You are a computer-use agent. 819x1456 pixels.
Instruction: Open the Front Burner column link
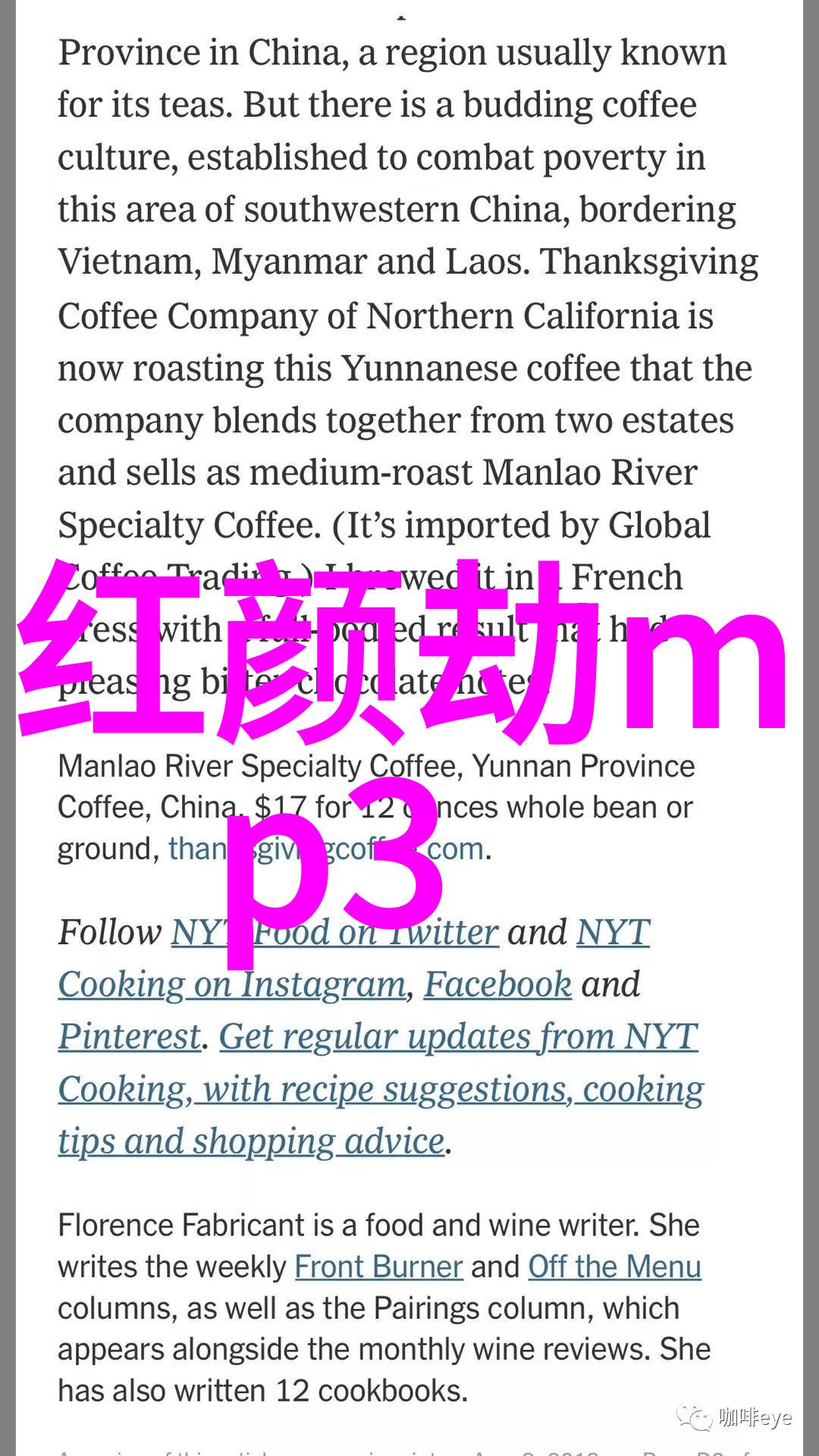(x=378, y=1267)
